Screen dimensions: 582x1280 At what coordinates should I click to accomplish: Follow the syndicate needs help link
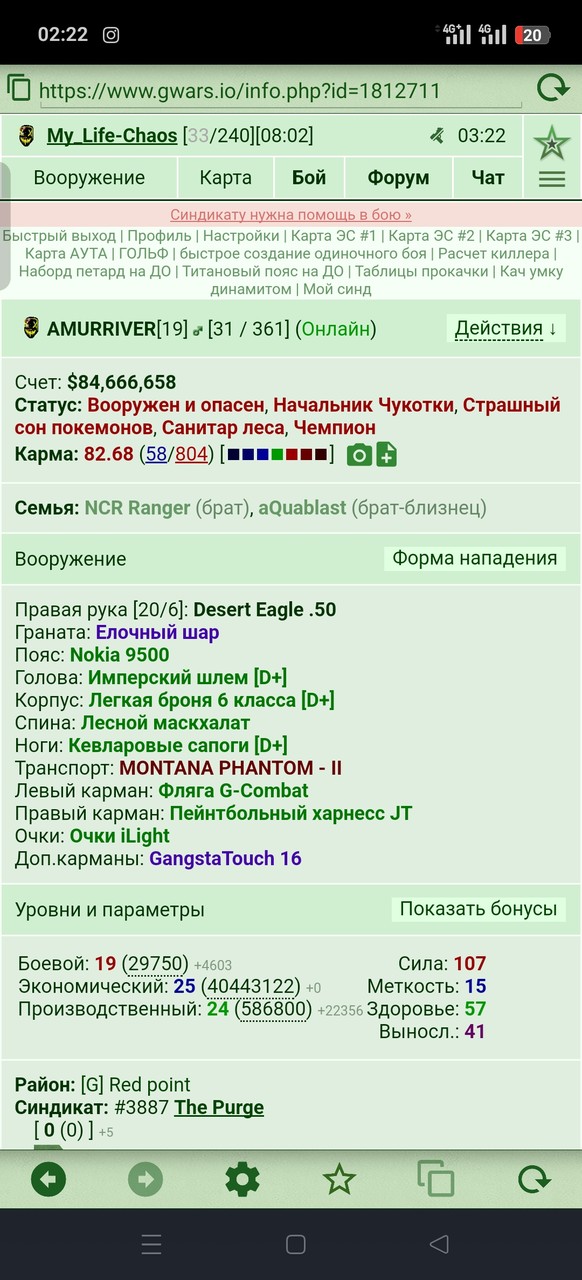291,214
